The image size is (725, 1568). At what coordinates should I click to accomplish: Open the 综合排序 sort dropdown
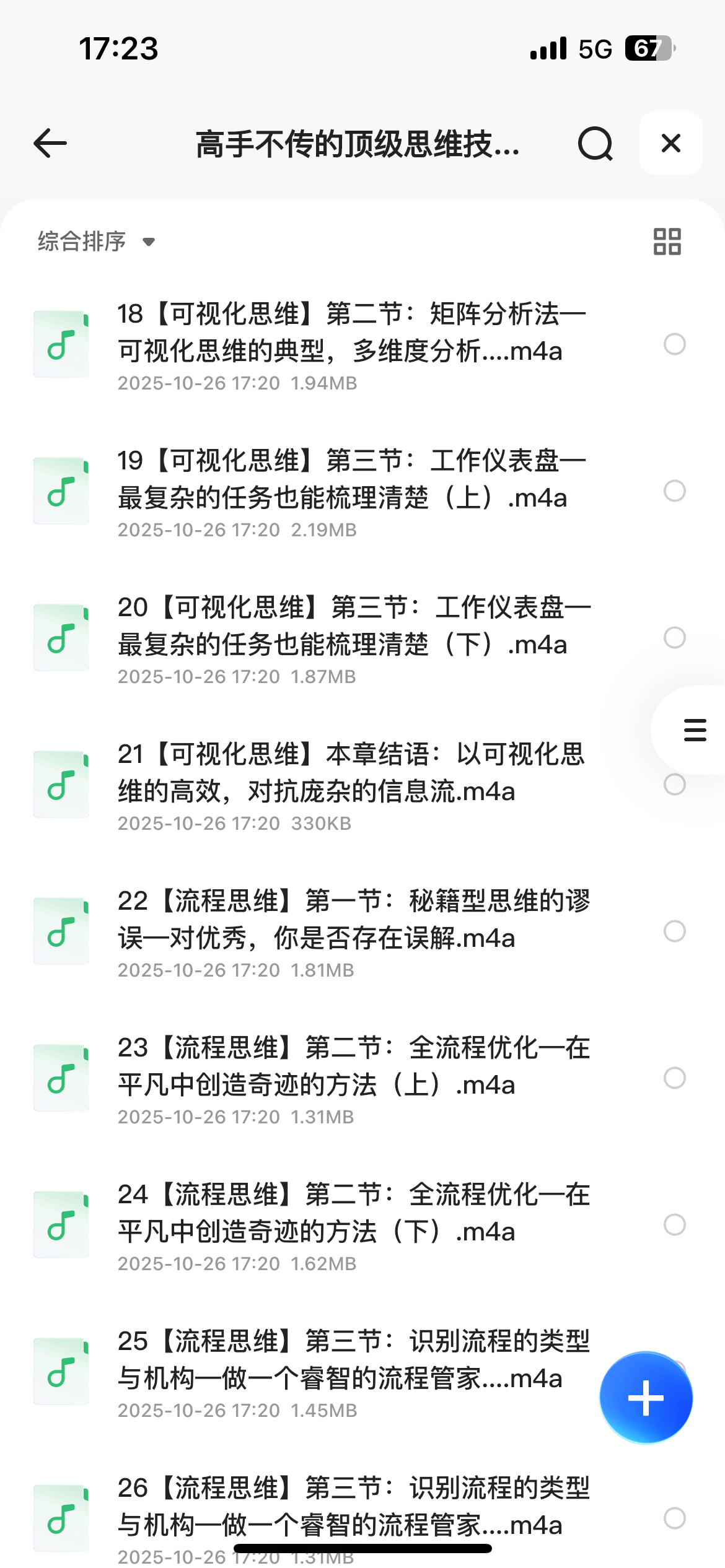pos(96,242)
